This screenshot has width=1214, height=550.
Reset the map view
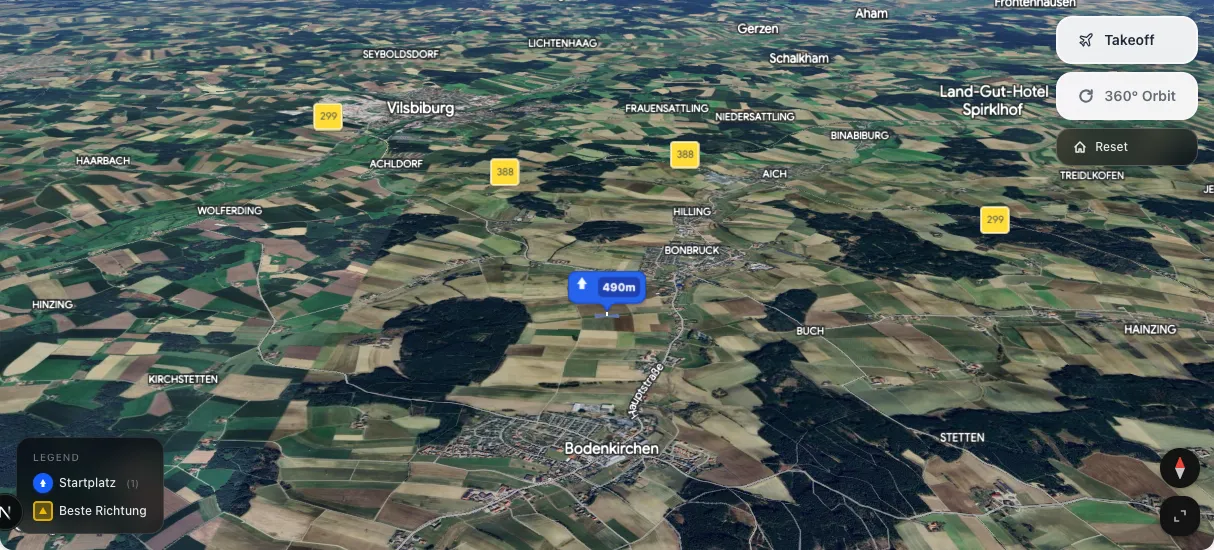click(1126, 146)
